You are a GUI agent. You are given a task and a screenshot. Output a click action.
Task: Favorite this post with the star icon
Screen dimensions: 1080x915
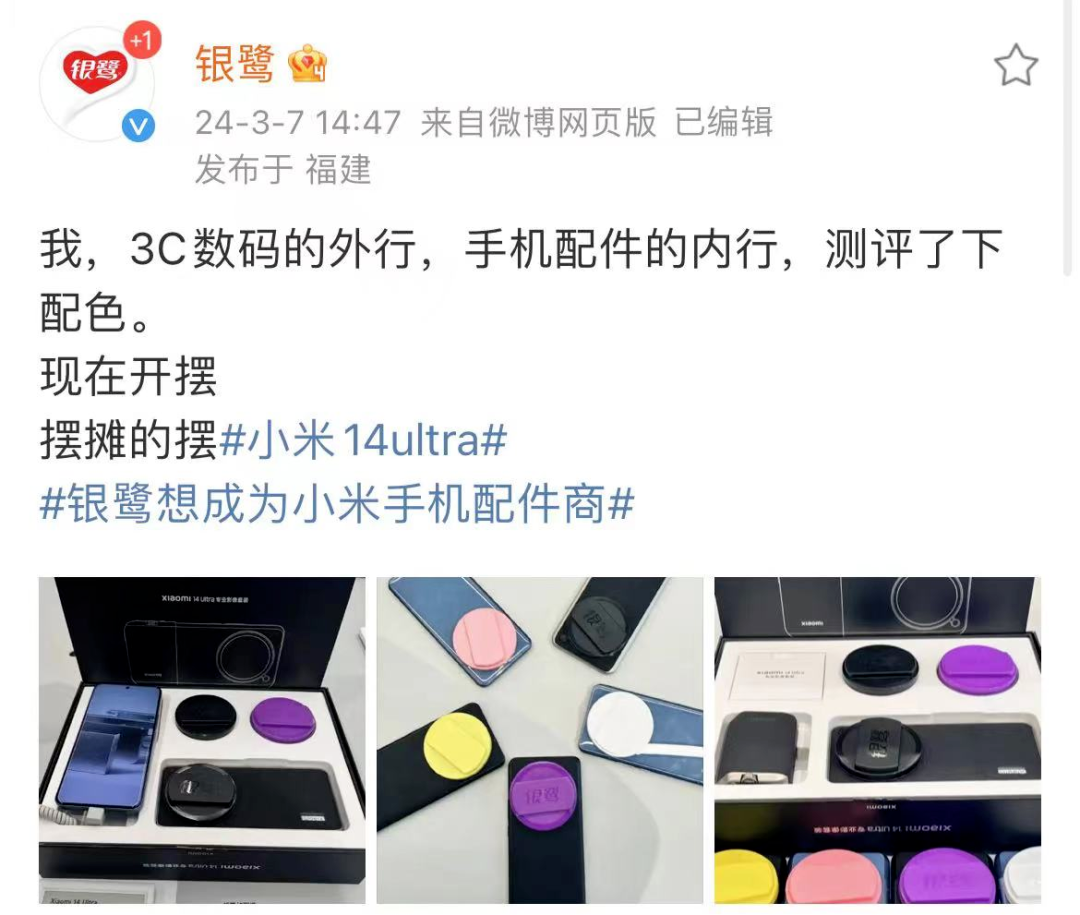(1015, 66)
